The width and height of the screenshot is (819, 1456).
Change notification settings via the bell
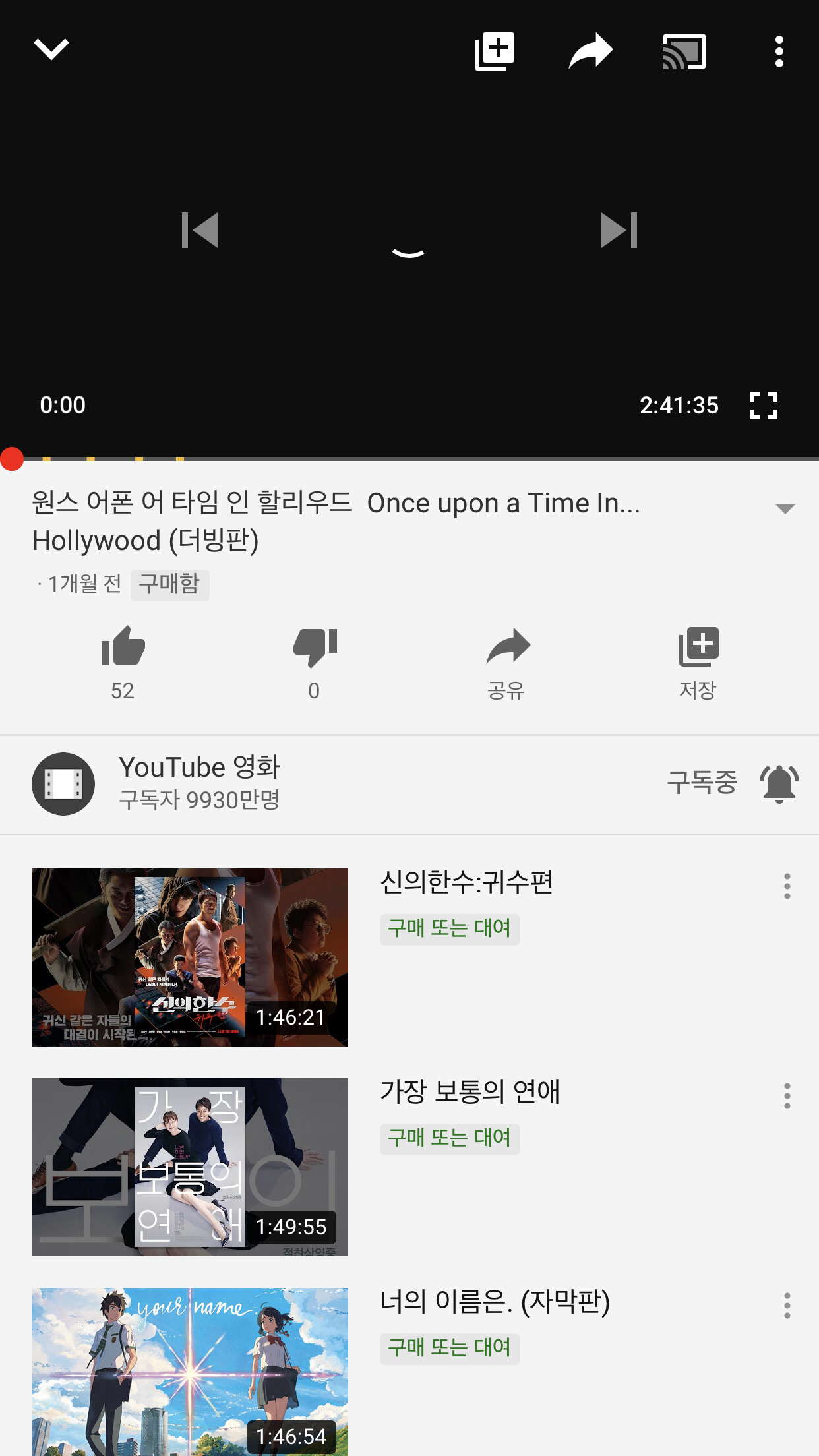pyautogui.click(x=779, y=783)
